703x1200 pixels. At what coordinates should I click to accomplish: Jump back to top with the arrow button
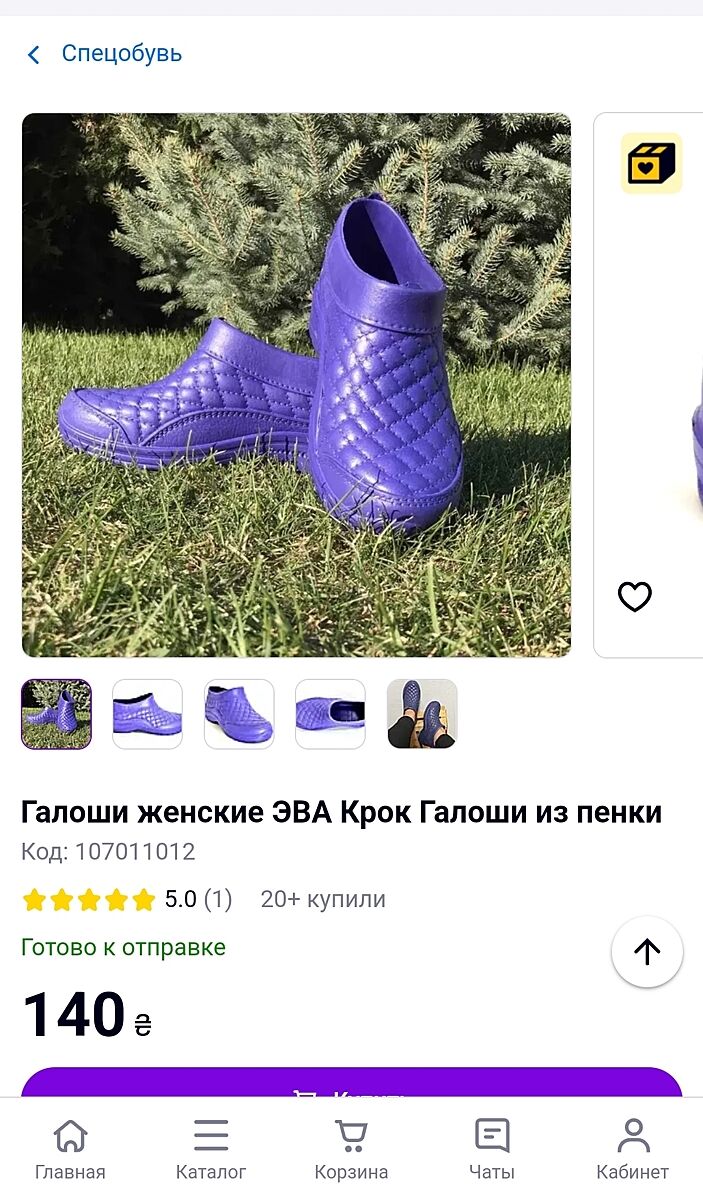(x=647, y=952)
